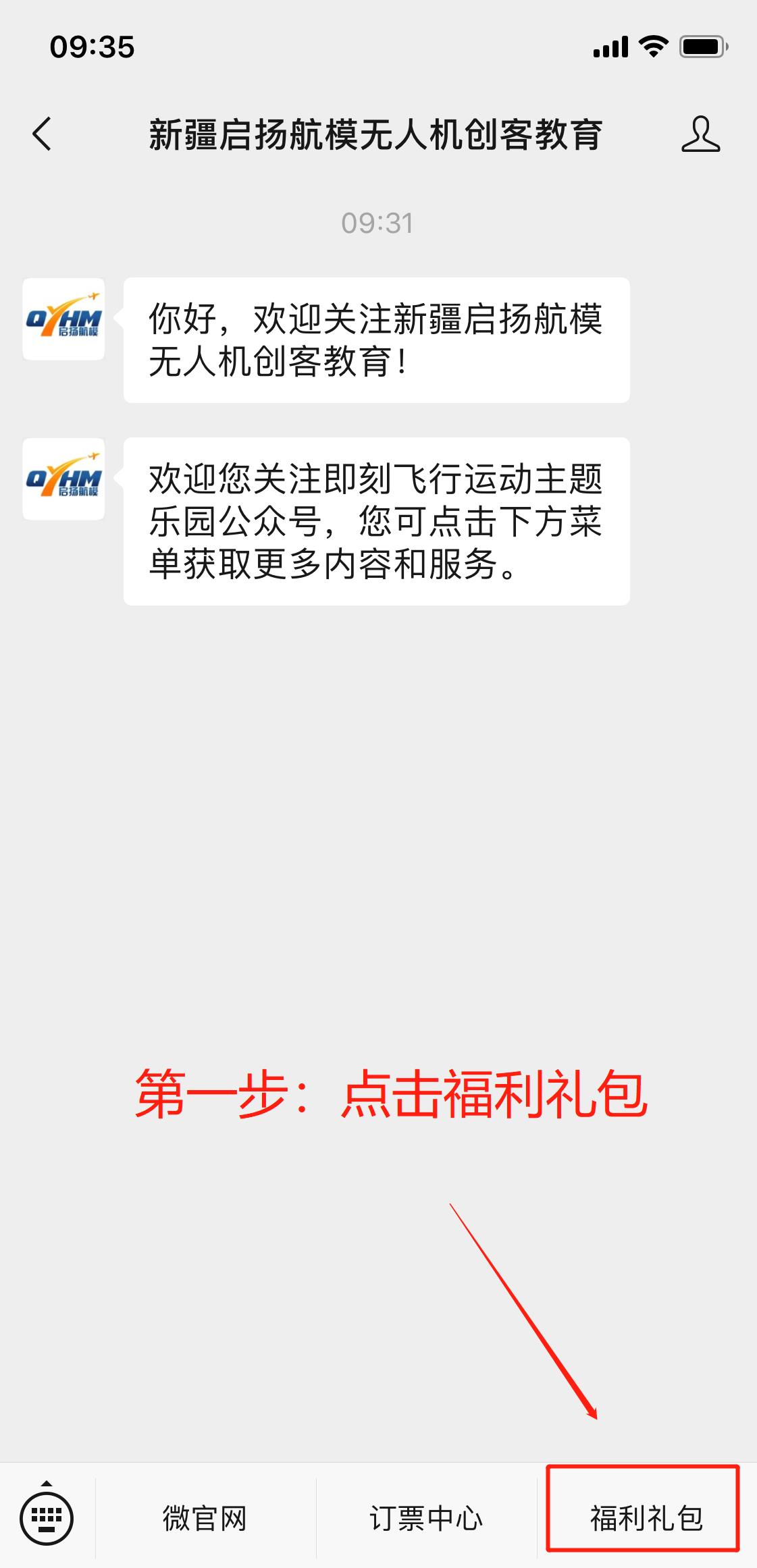Image resolution: width=757 pixels, height=1568 pixels.
Task: Tap the 福利礼包 menu
Action: 646,1519
